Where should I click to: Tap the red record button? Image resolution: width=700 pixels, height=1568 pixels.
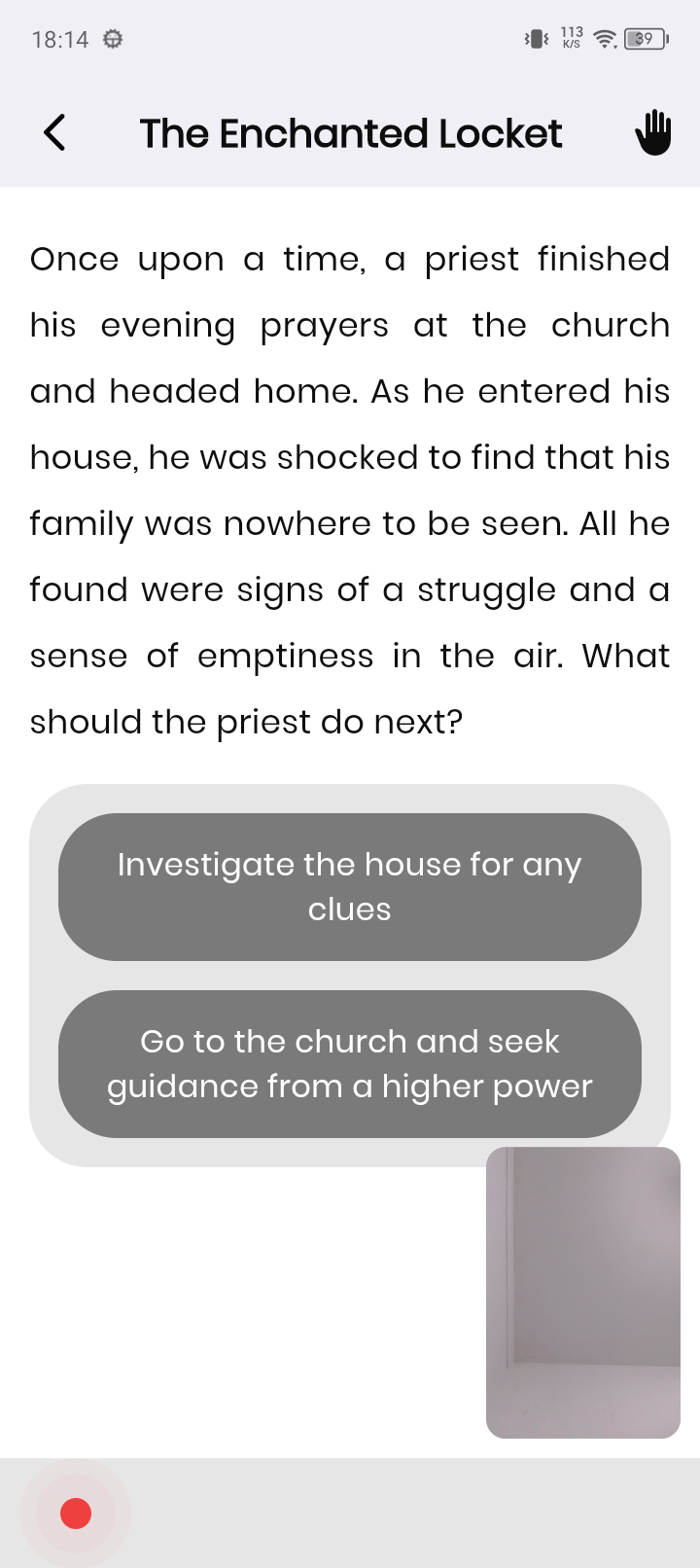(76, 1514)
